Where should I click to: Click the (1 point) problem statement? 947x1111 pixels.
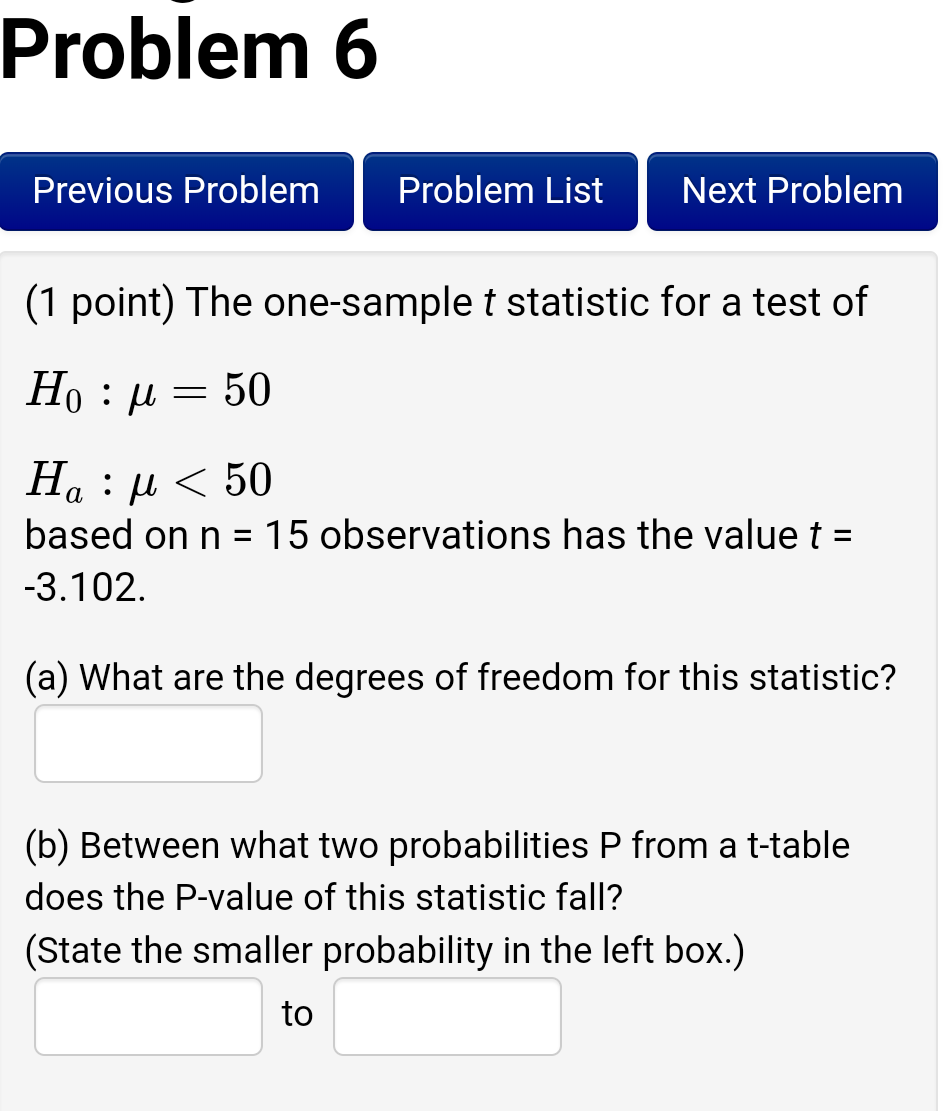[445, 302]
